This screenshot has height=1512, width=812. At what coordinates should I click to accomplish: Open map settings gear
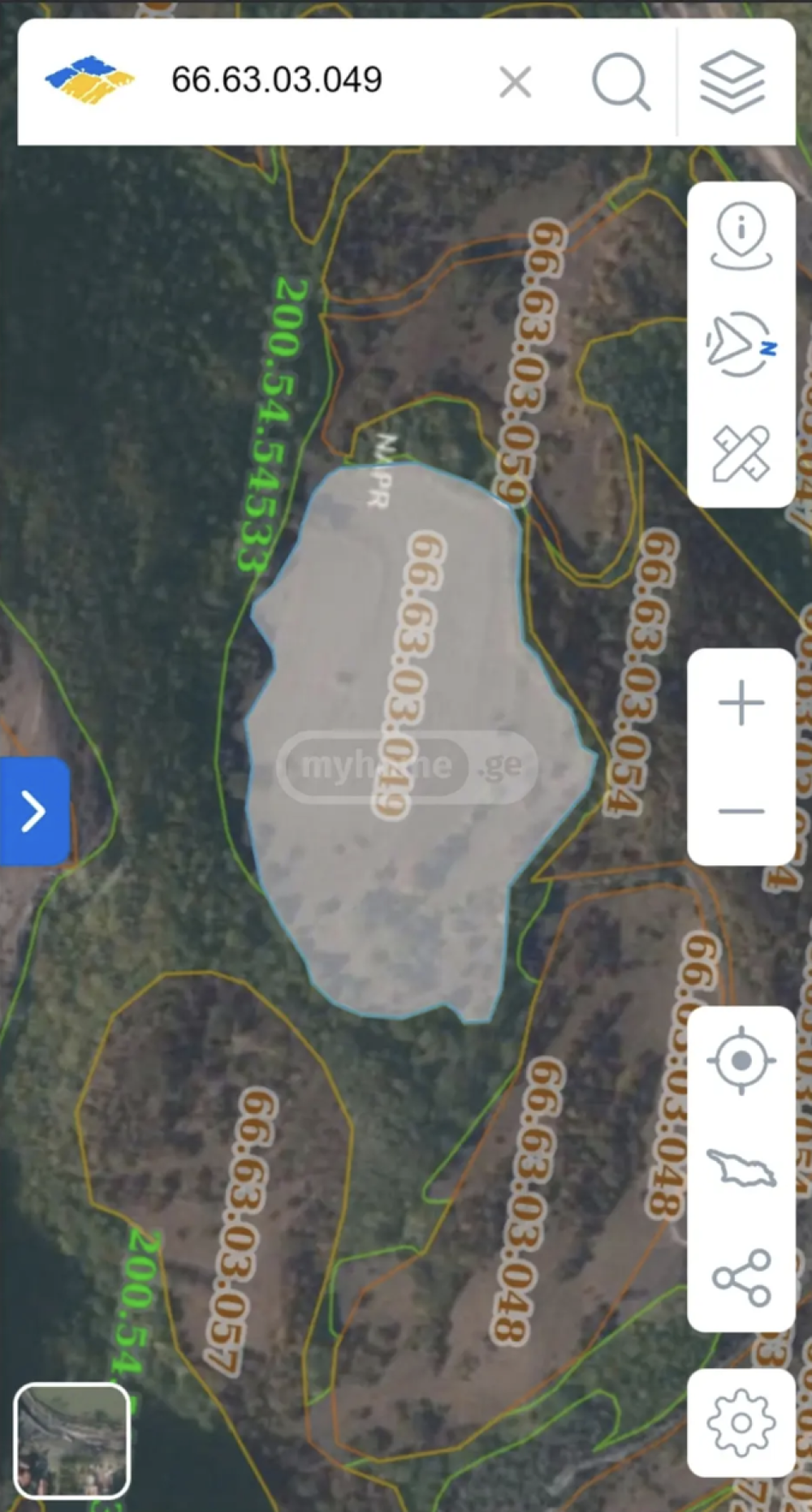pos(741,1423)
